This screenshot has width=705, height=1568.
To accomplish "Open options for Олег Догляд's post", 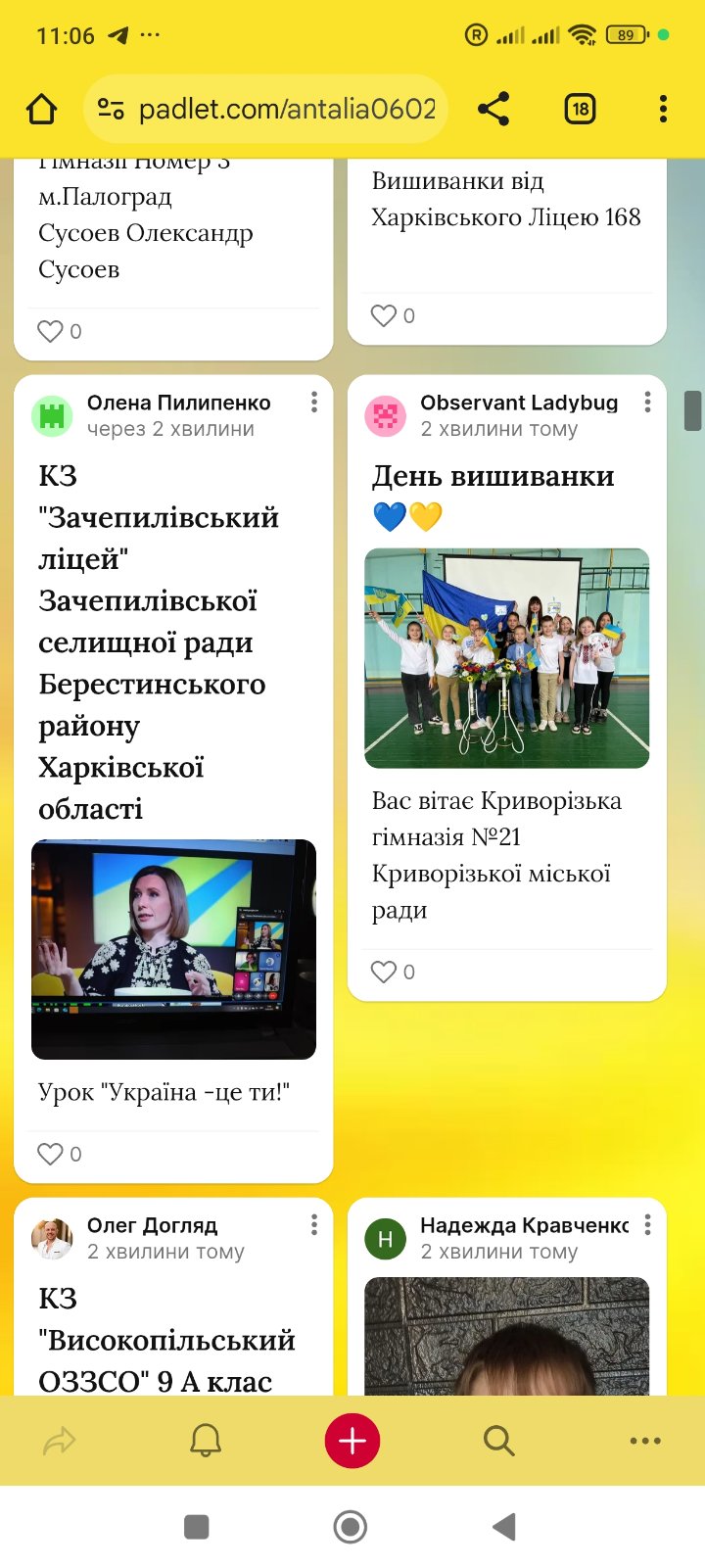I will click(314, 1224).
